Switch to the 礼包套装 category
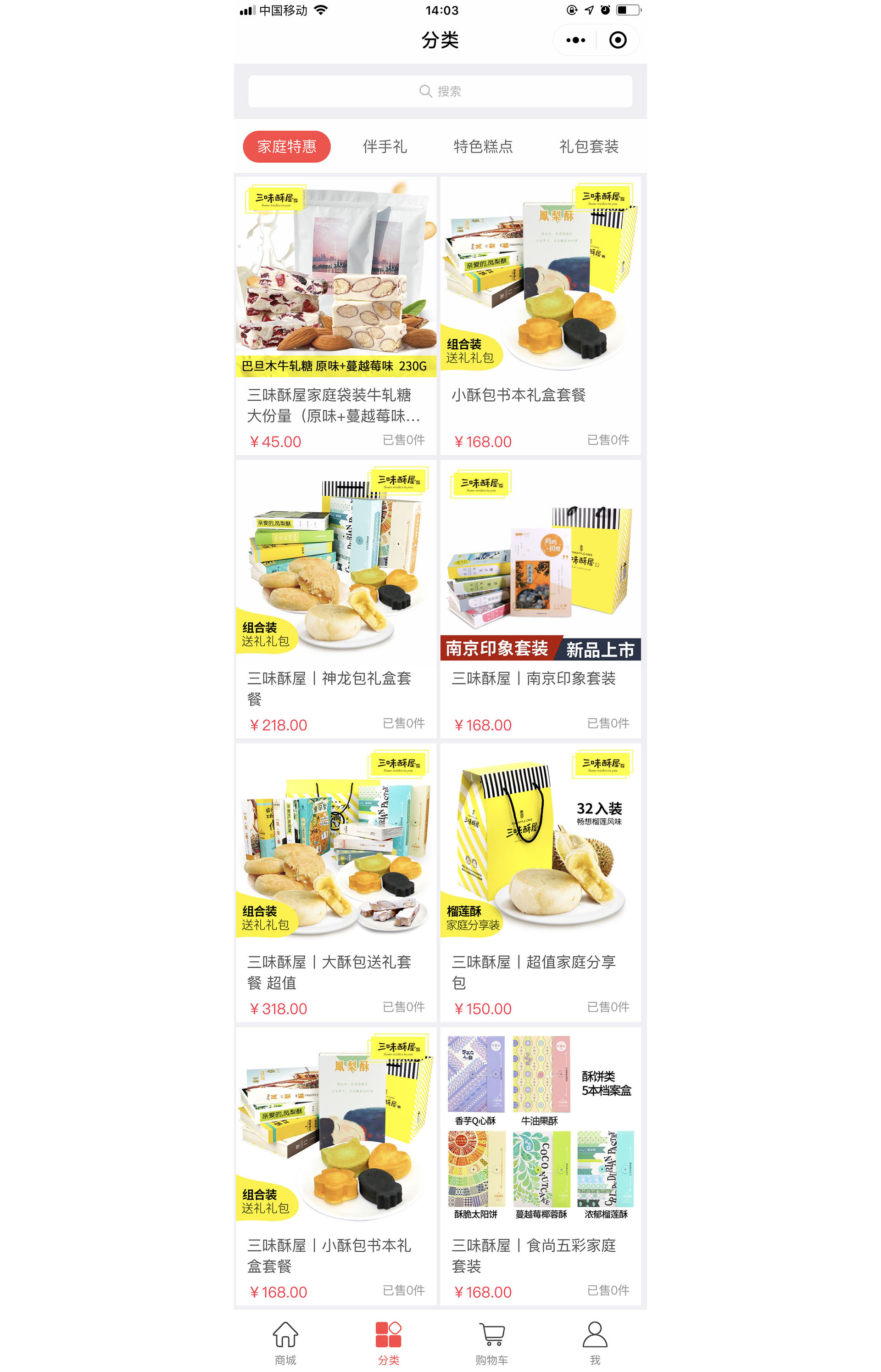The height and width of the screenshot is (1372, 881). (588, 146)
